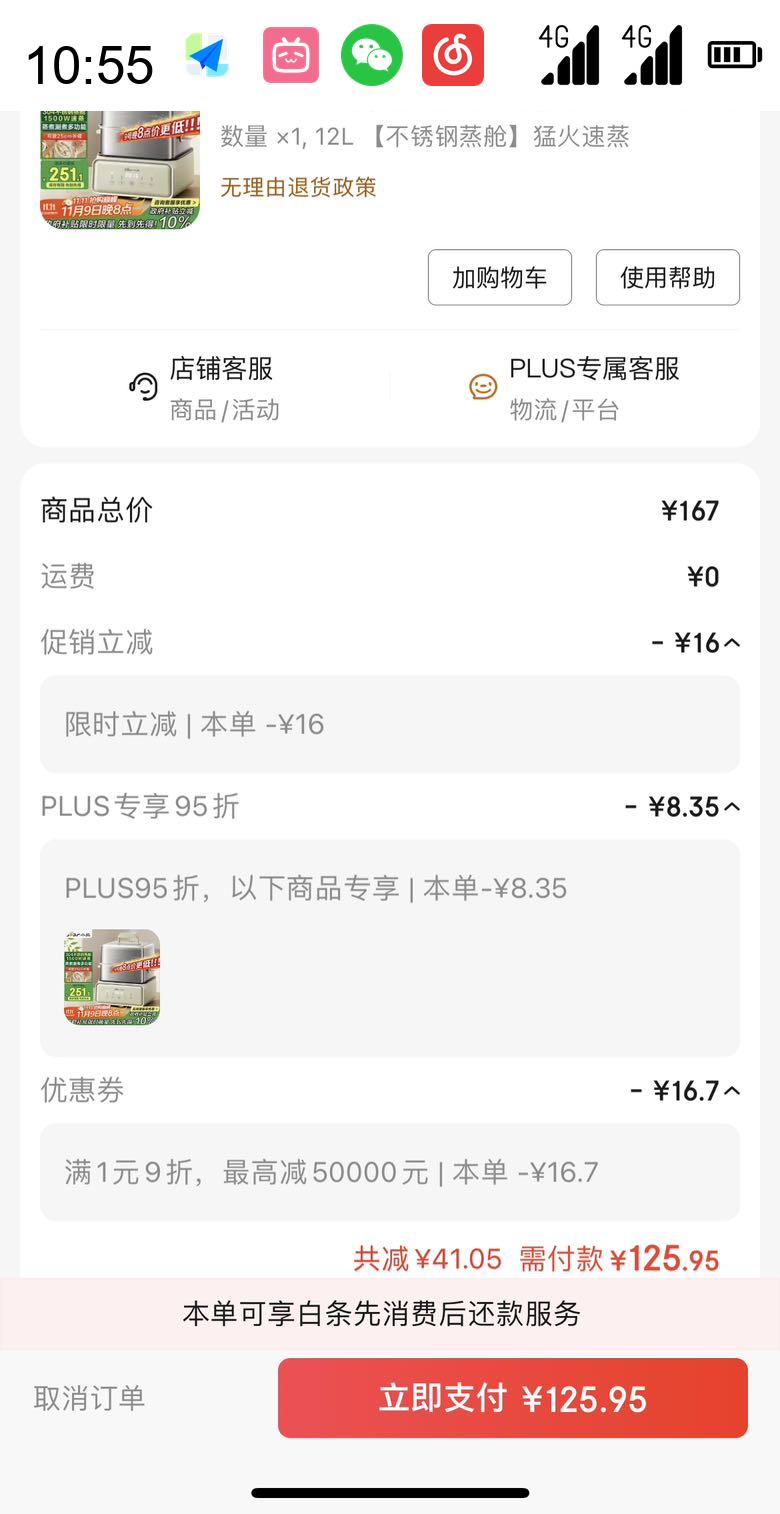
Task: Collapse the 促销立减 discount details
Action: (732, 643)
